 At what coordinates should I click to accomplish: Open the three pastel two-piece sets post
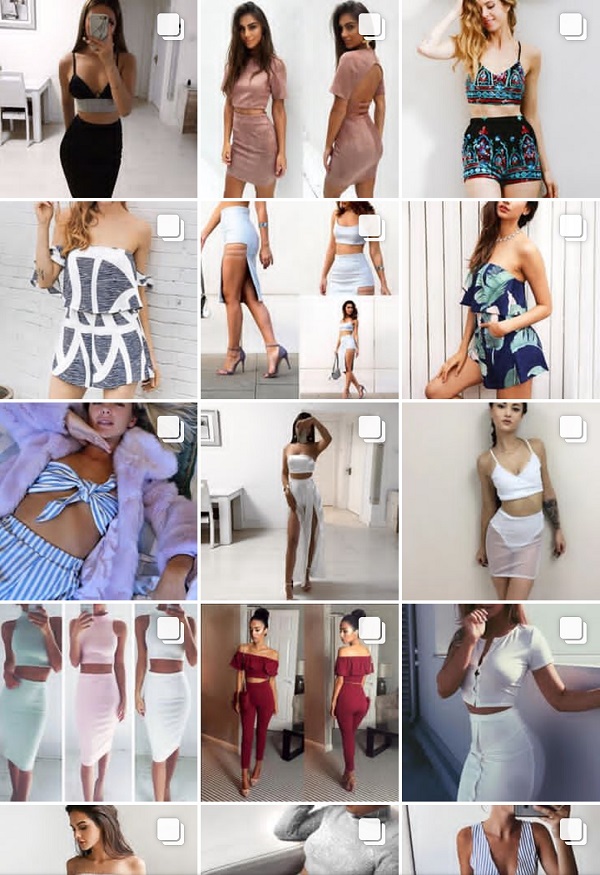tap(98, 702)
